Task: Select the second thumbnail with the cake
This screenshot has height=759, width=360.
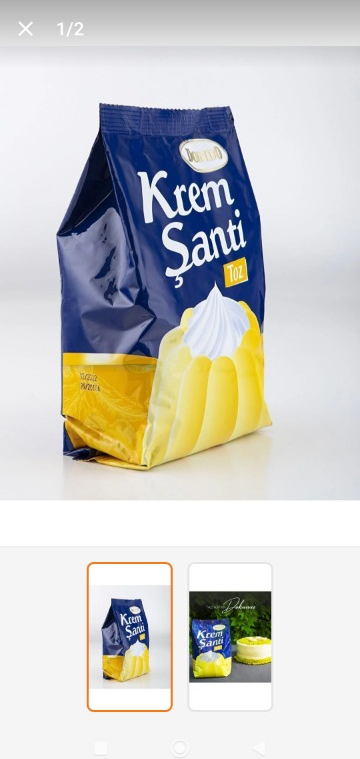Action: [x=230, y=637]
